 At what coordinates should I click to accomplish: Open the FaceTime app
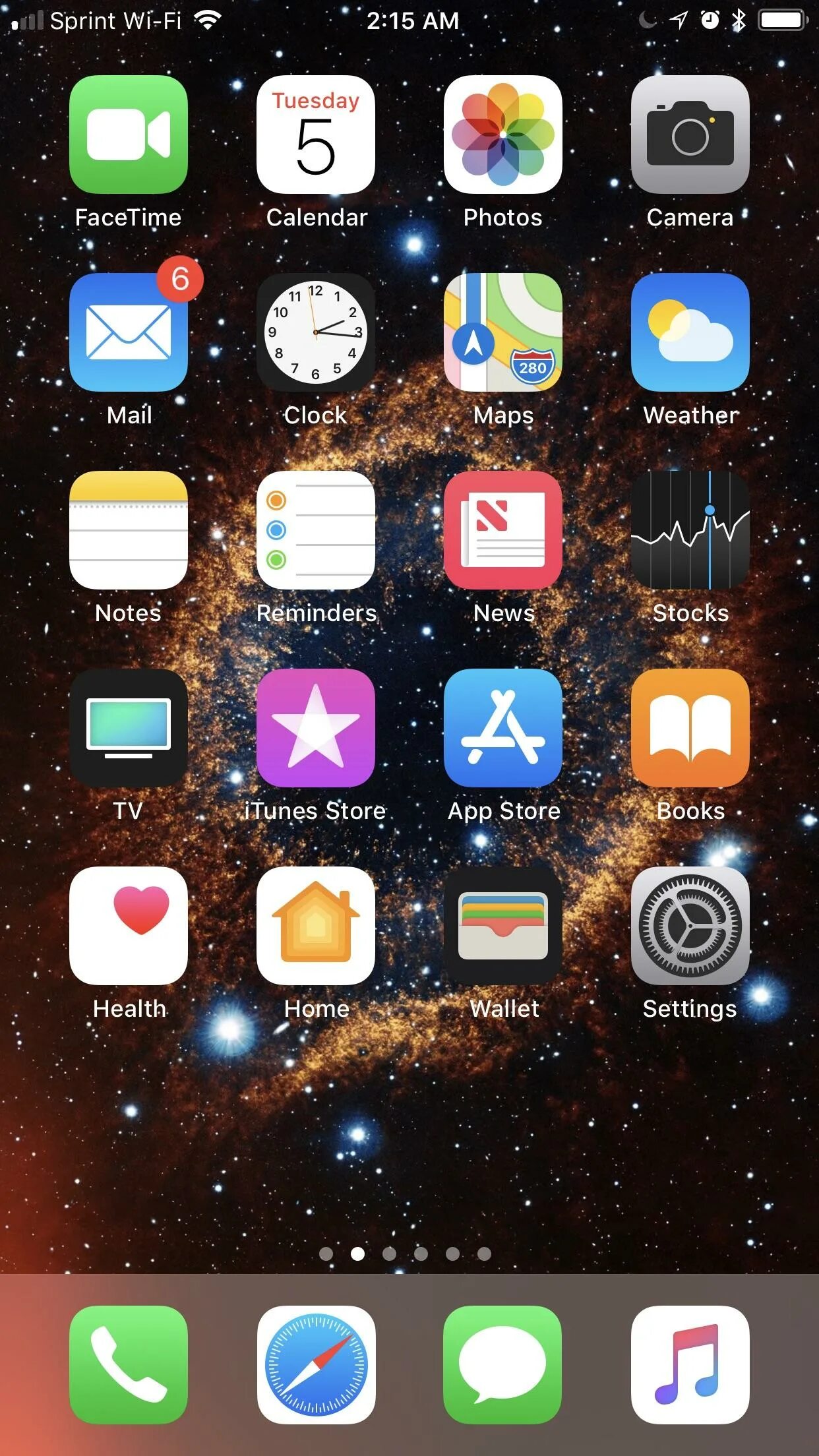pyautogui.click(x=129, y=135)
